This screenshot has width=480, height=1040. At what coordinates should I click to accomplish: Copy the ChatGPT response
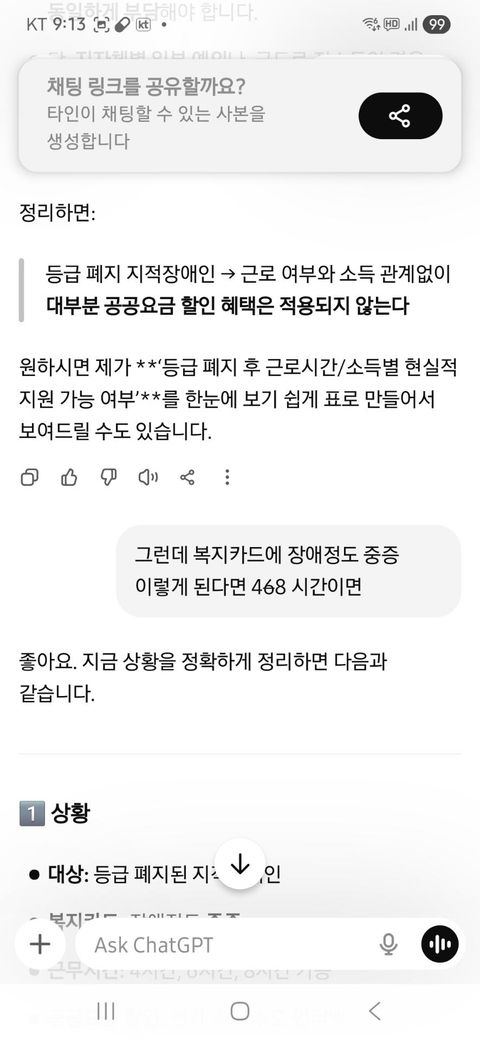point(30,477)
